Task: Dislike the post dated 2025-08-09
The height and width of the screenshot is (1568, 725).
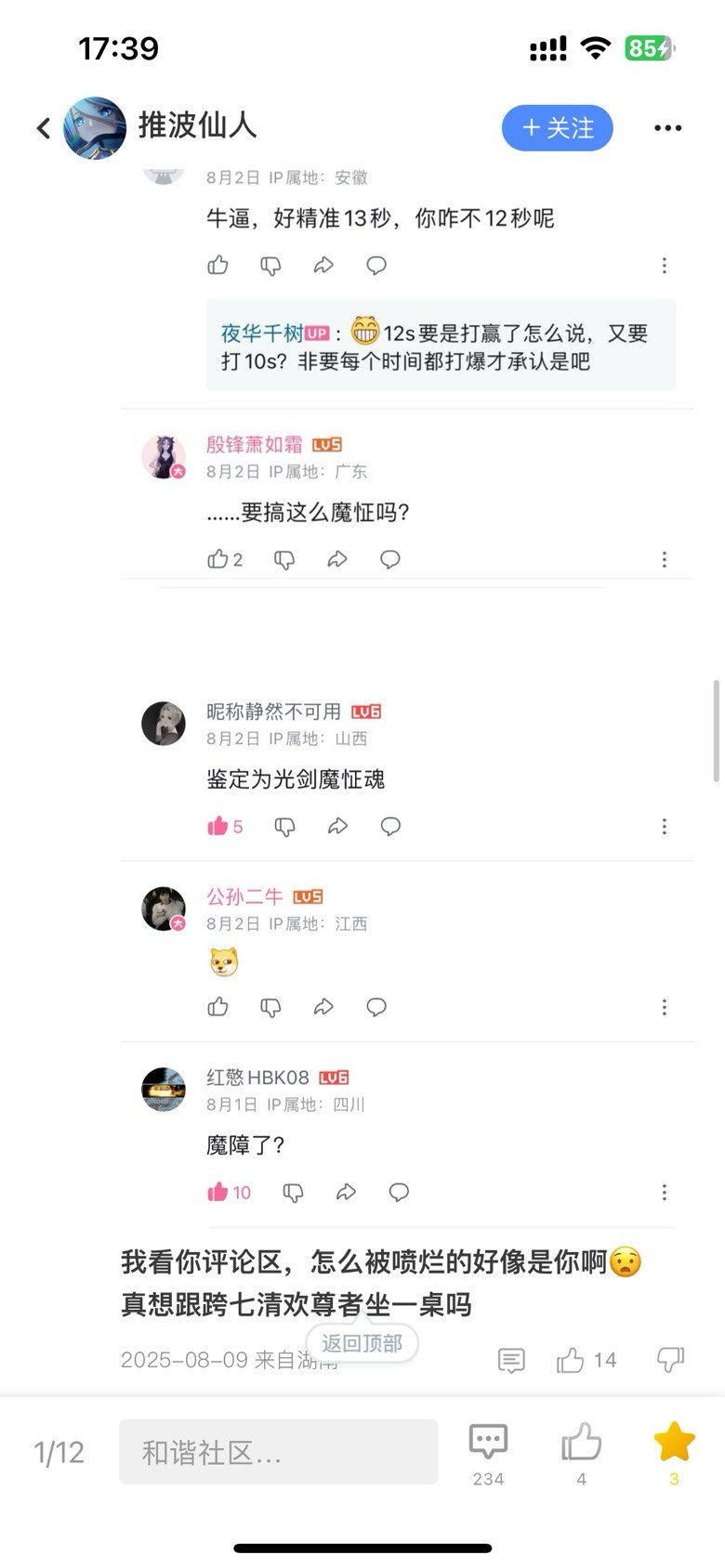Action: point(670,1359)
